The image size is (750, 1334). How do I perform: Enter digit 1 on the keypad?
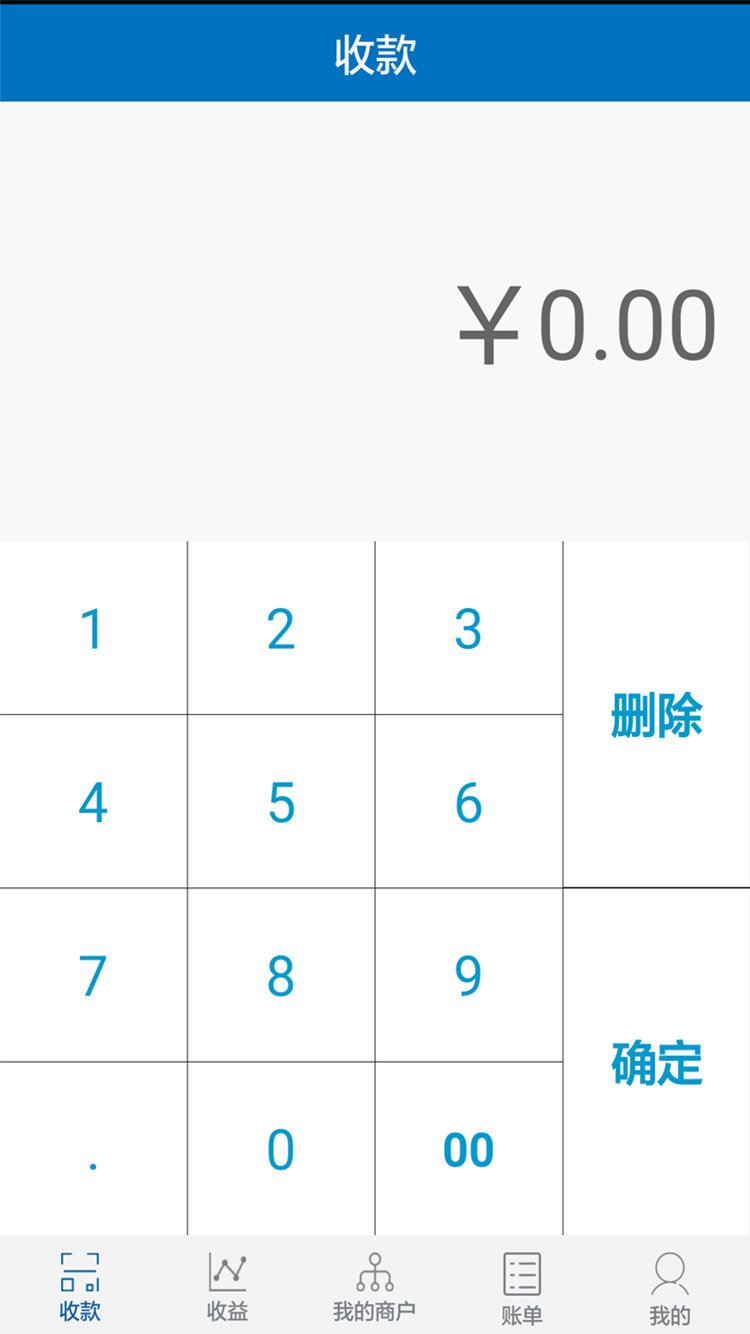click(x=93, y=628)
